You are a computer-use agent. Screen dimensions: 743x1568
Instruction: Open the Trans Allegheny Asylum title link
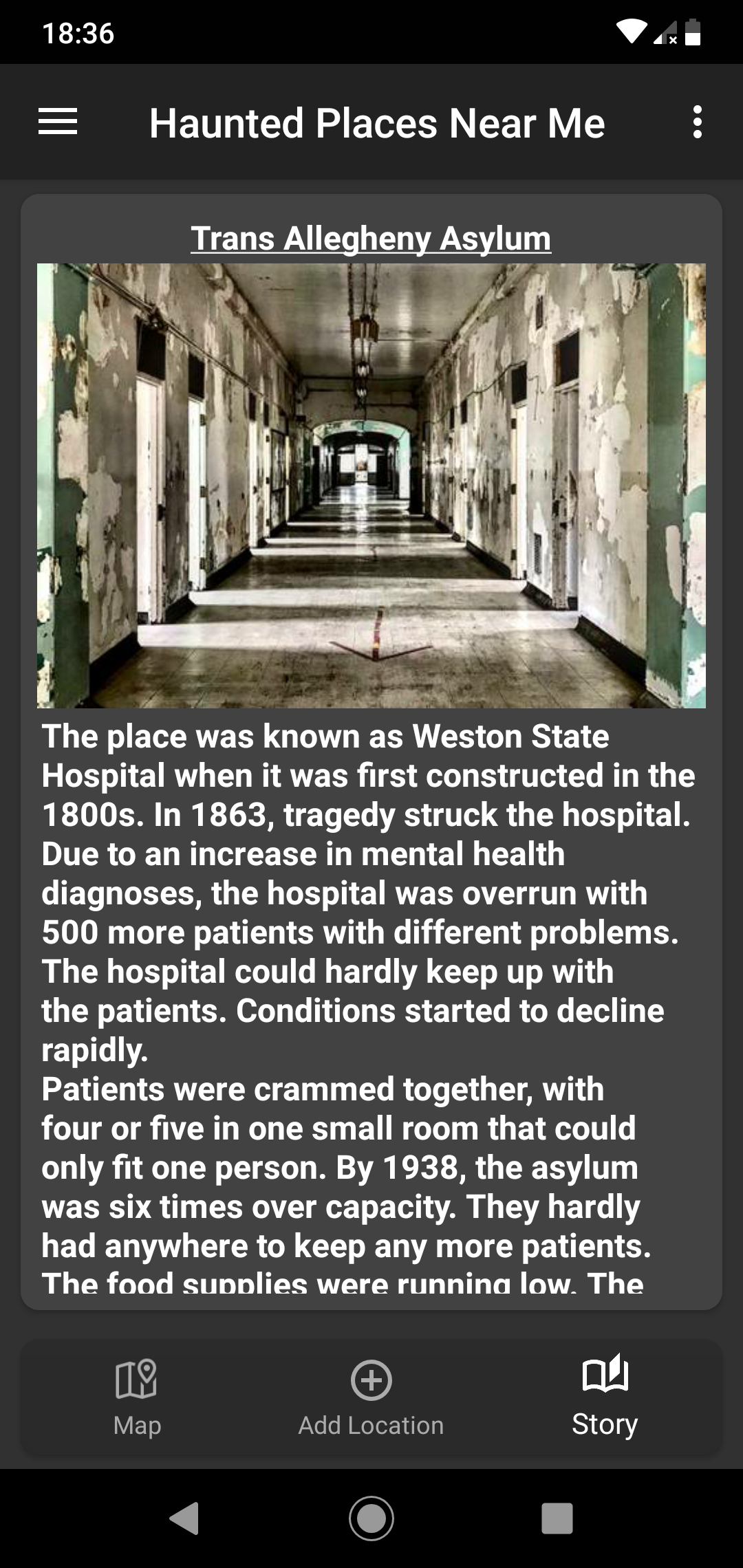[x=371, y=239]
